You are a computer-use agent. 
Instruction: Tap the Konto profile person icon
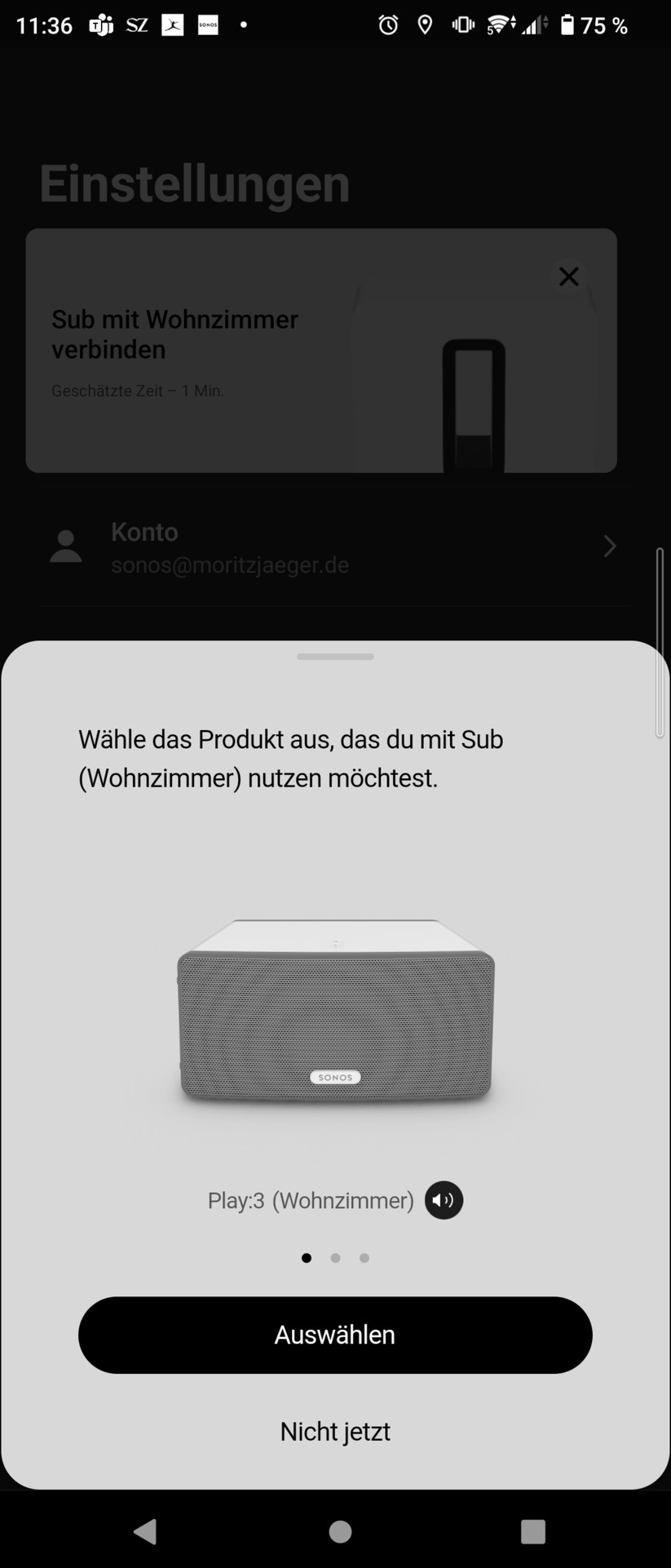[66, 547]
